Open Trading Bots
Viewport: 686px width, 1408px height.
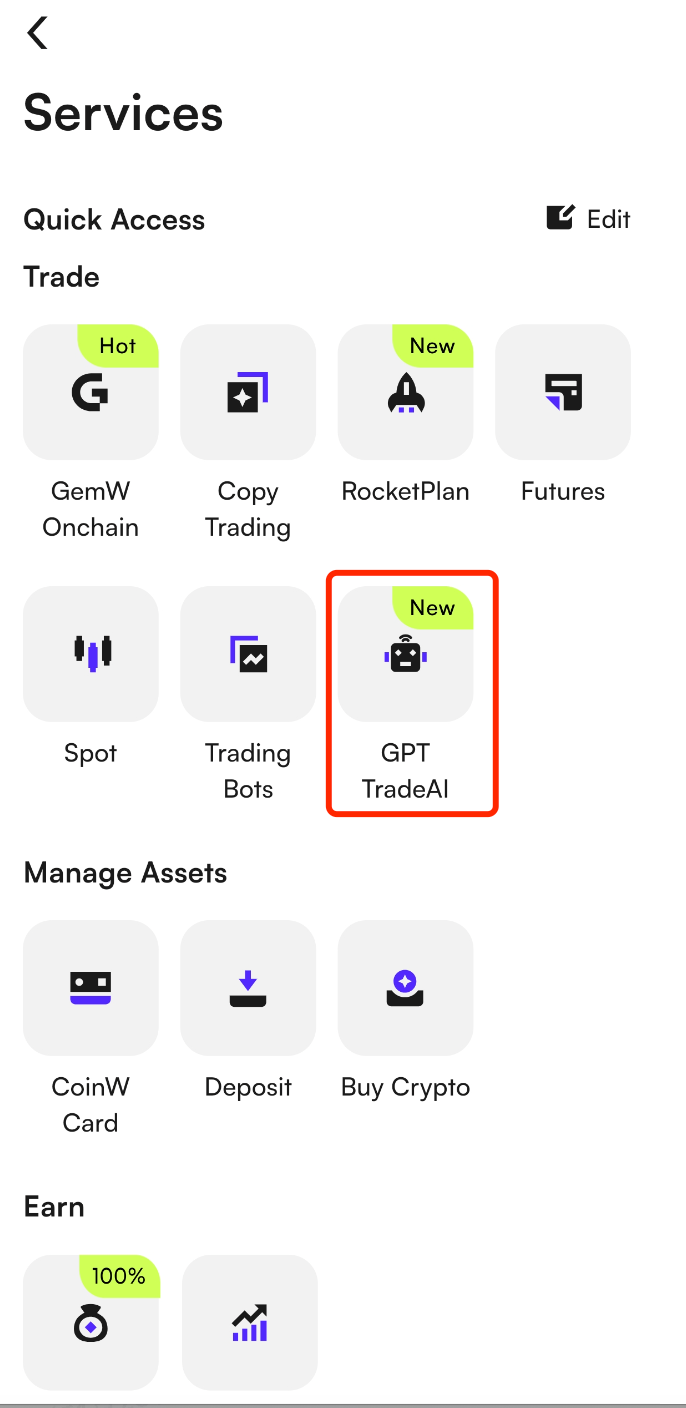[248, 654]
